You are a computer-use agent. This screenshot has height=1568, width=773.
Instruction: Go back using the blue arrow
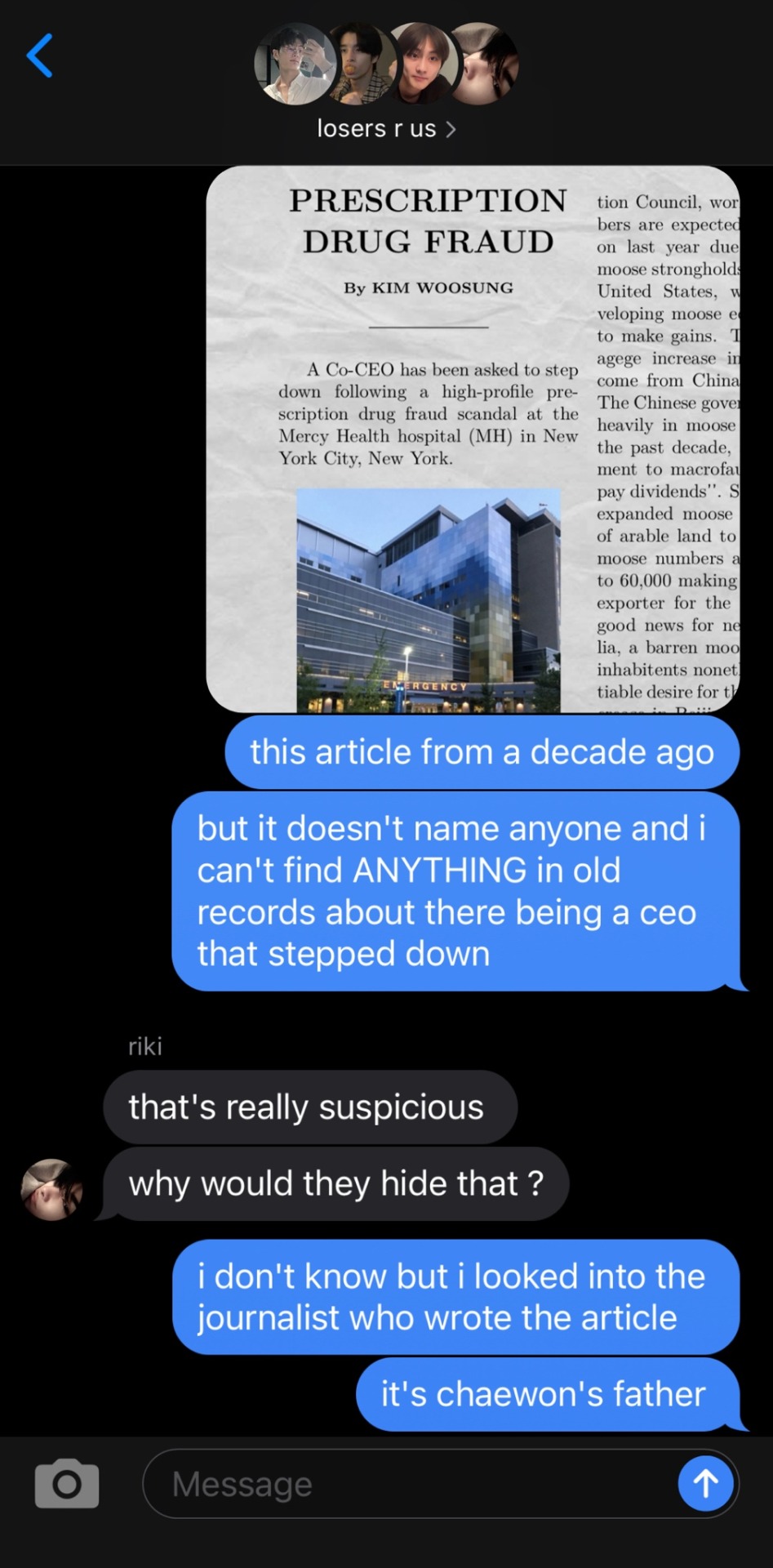(x=39, y=56)
